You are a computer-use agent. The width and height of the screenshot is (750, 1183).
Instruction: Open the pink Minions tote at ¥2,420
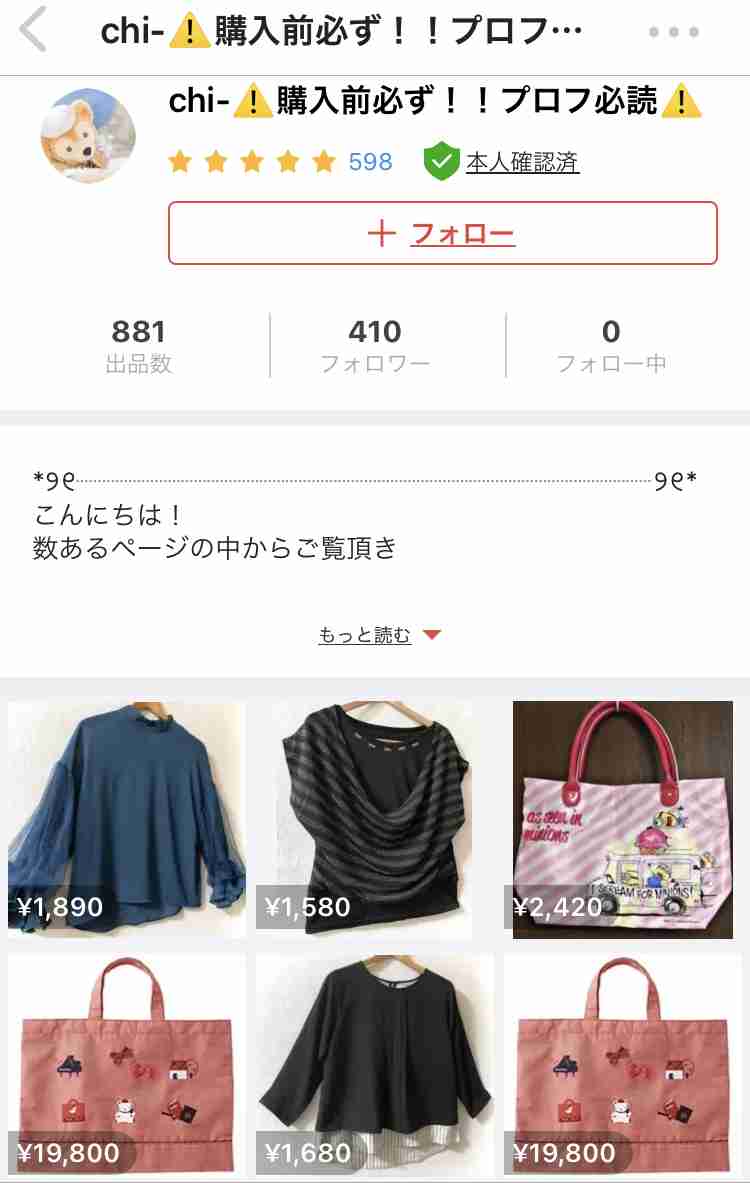(622, 820)
